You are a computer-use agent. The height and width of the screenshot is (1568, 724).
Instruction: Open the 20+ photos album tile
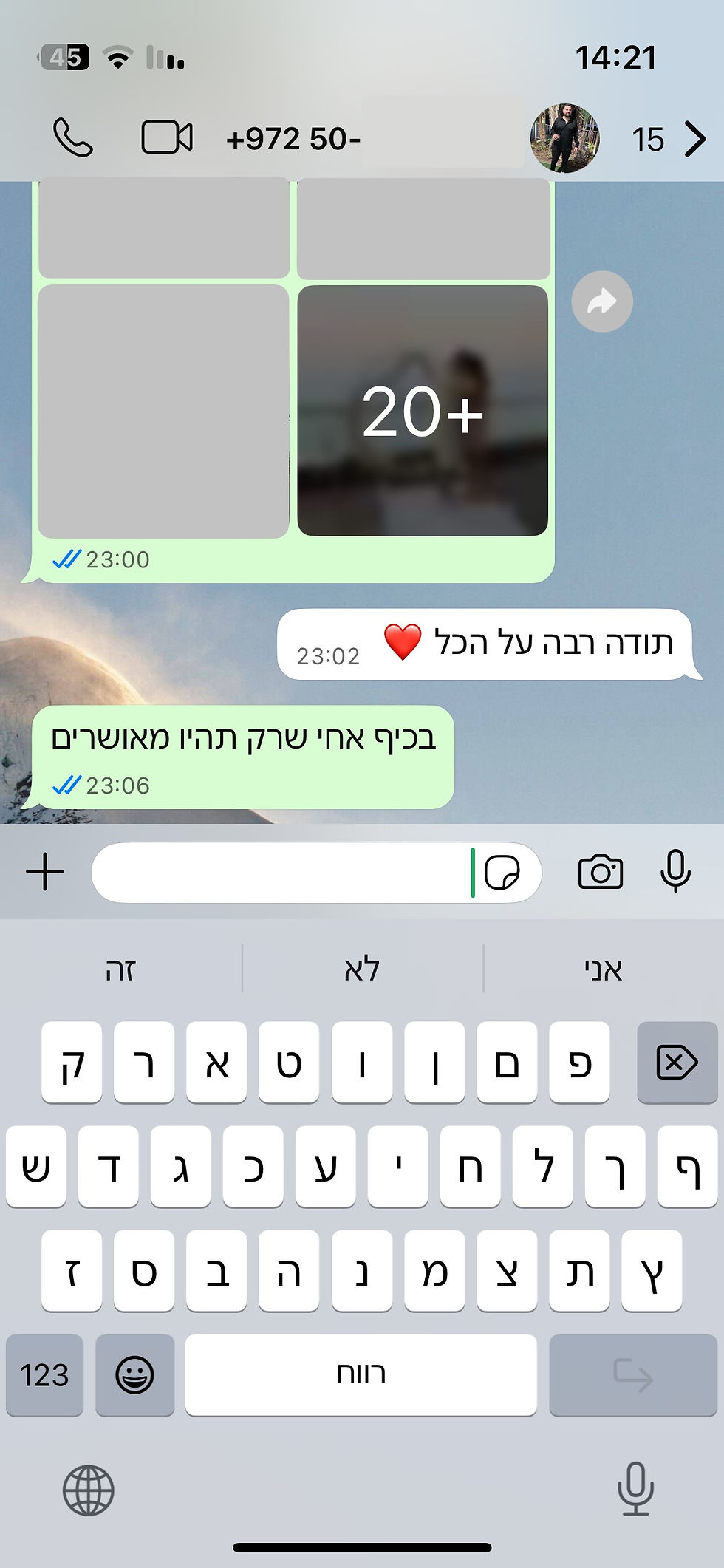pos(423,411)
